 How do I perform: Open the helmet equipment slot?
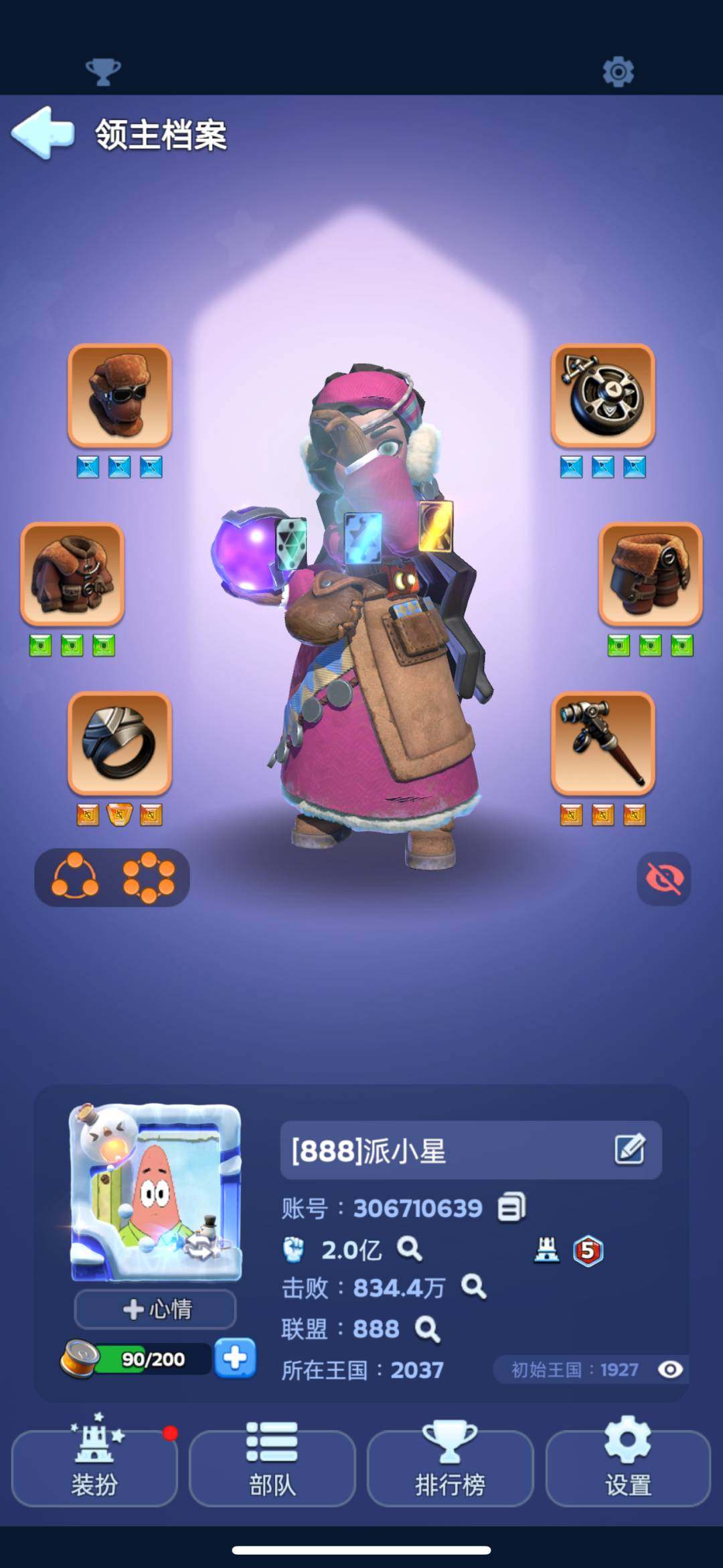120,396
